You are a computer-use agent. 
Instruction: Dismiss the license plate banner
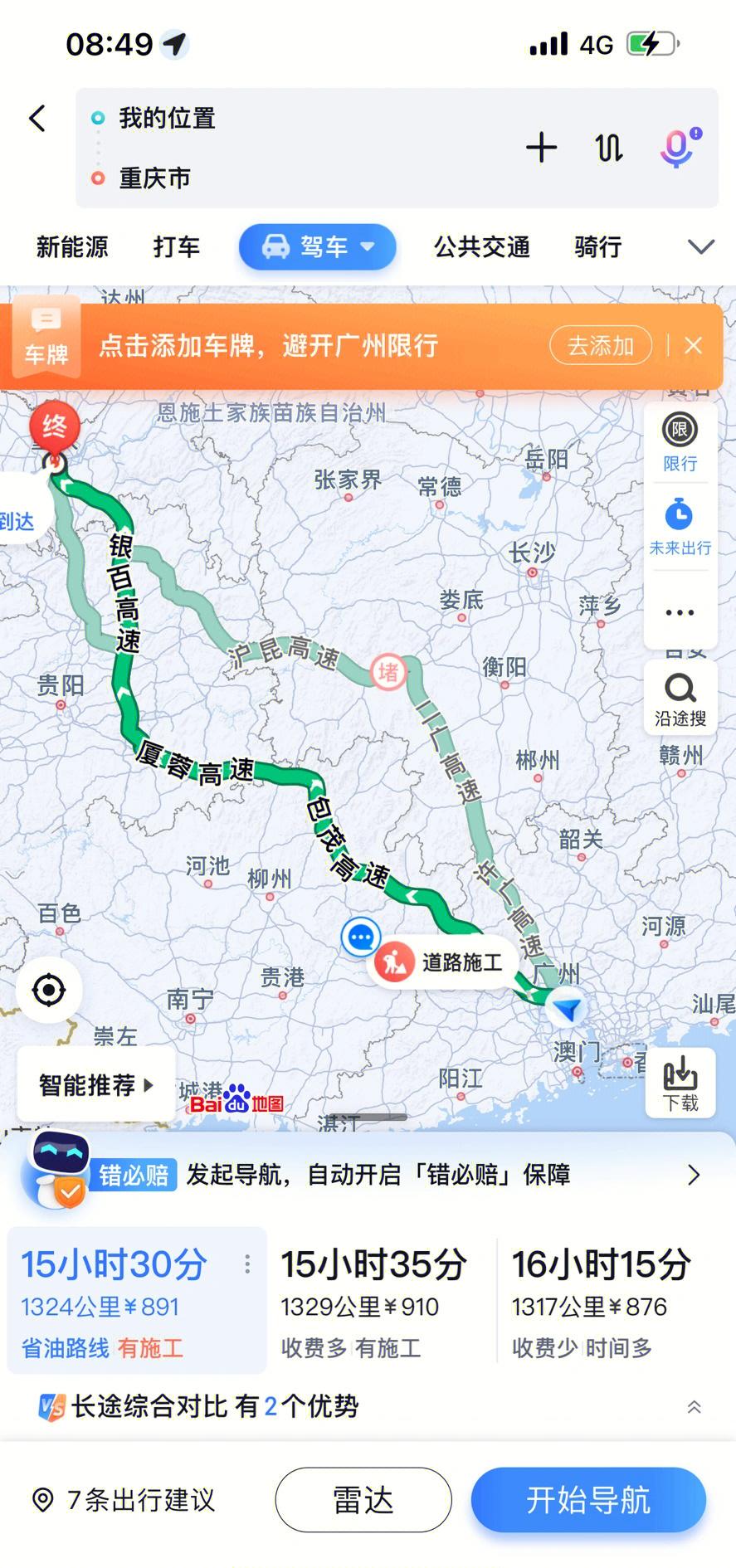[694, 346]
